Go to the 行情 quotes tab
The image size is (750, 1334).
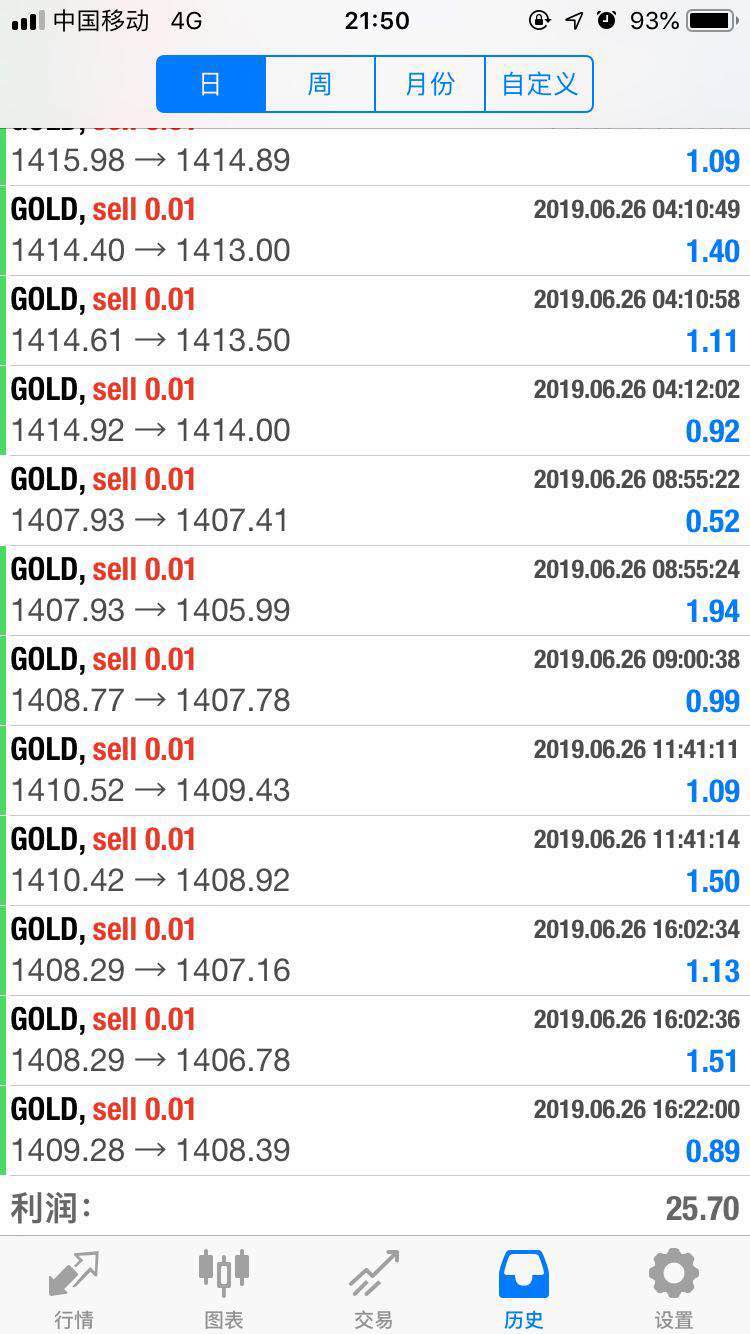coord(74,1288)
